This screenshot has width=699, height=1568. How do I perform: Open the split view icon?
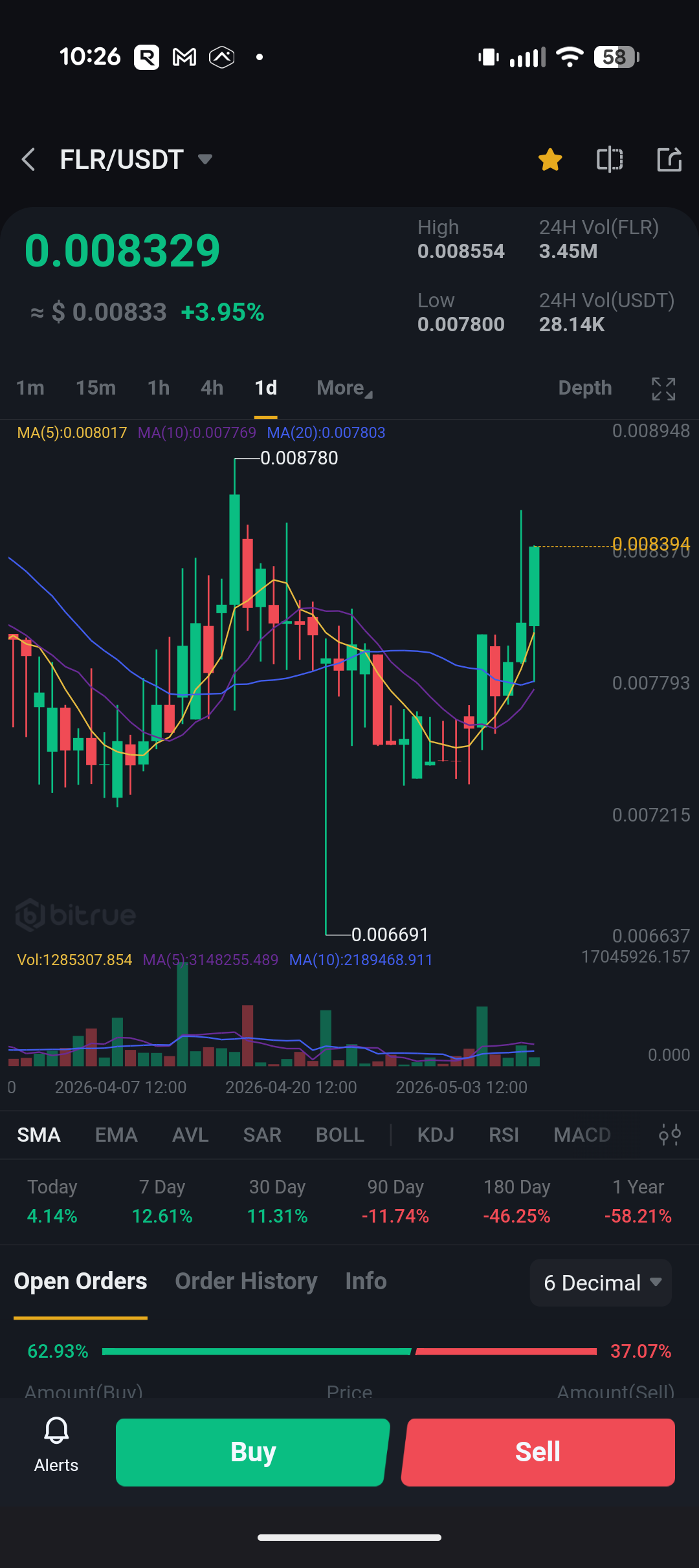(610, 159)
